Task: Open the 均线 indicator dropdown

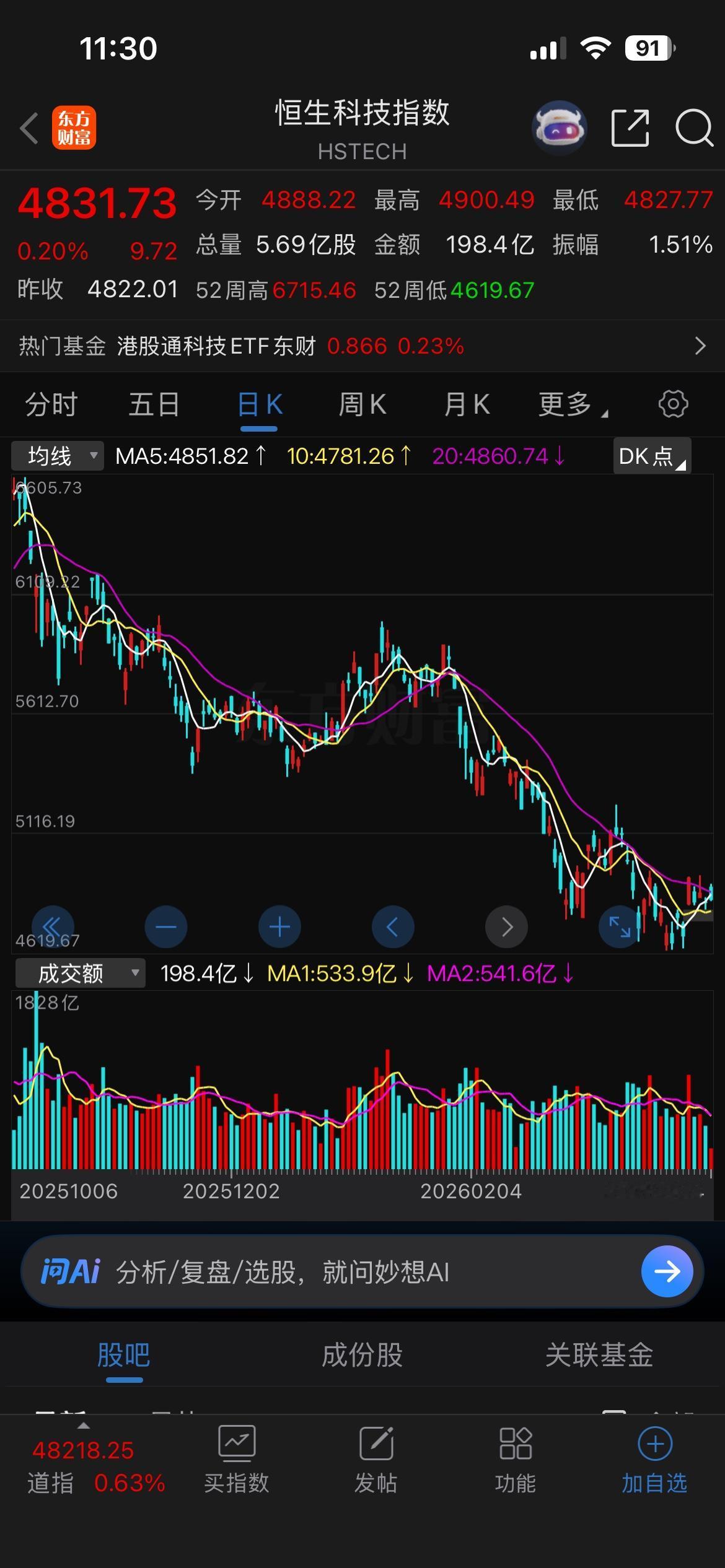Action: pyautogui.click(x=57, y=456)
